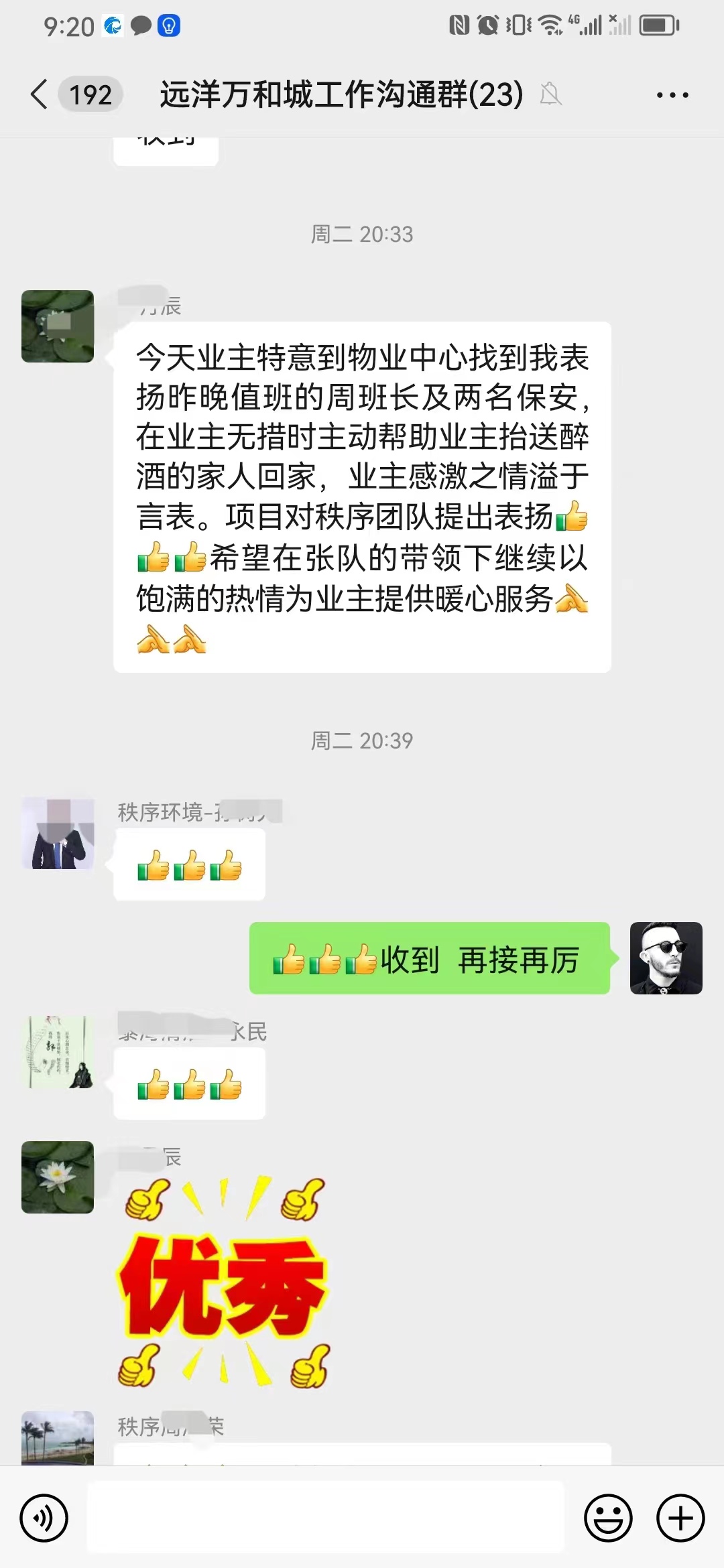Open the plus attachment menu
724x1568 pixels.
click(680, 1518)
